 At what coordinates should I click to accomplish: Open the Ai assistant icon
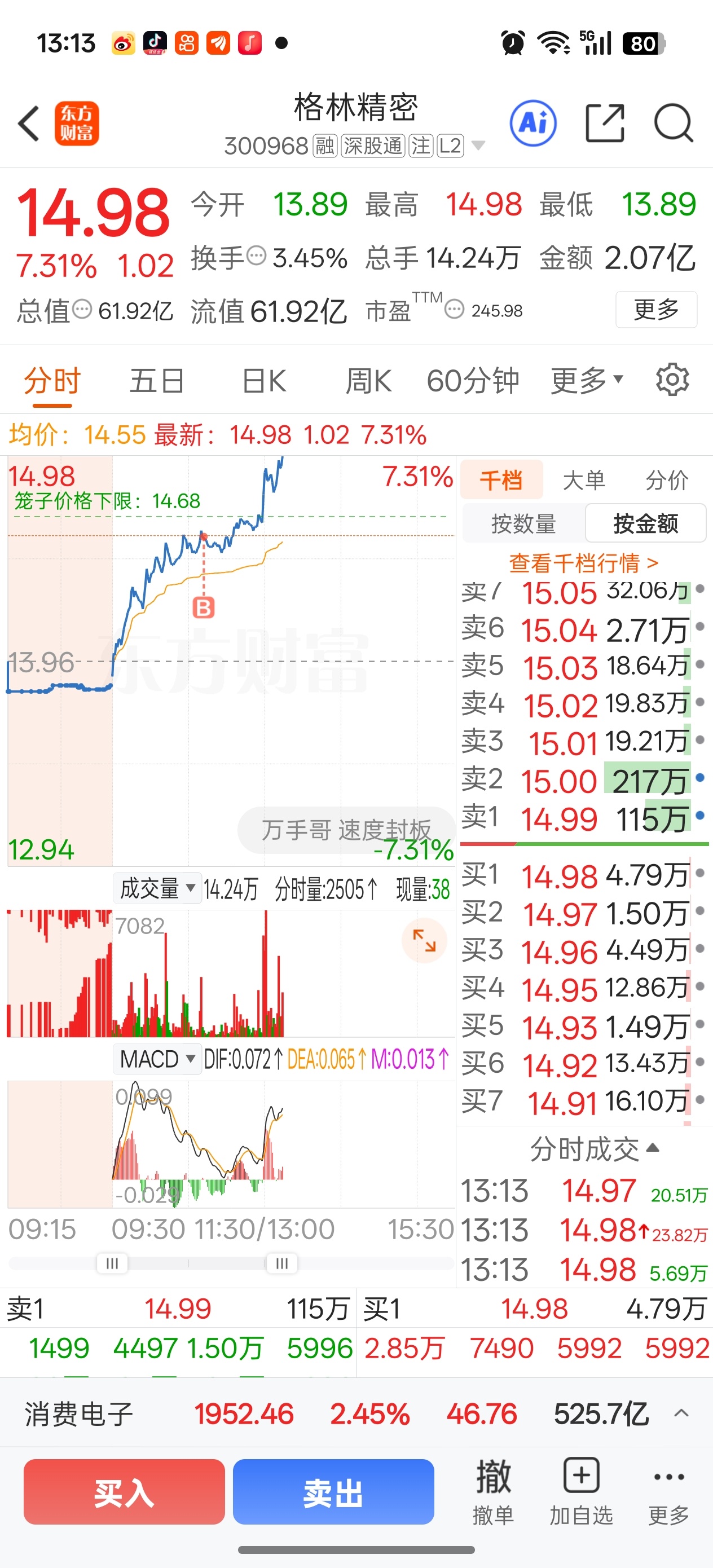click(532, 124)
